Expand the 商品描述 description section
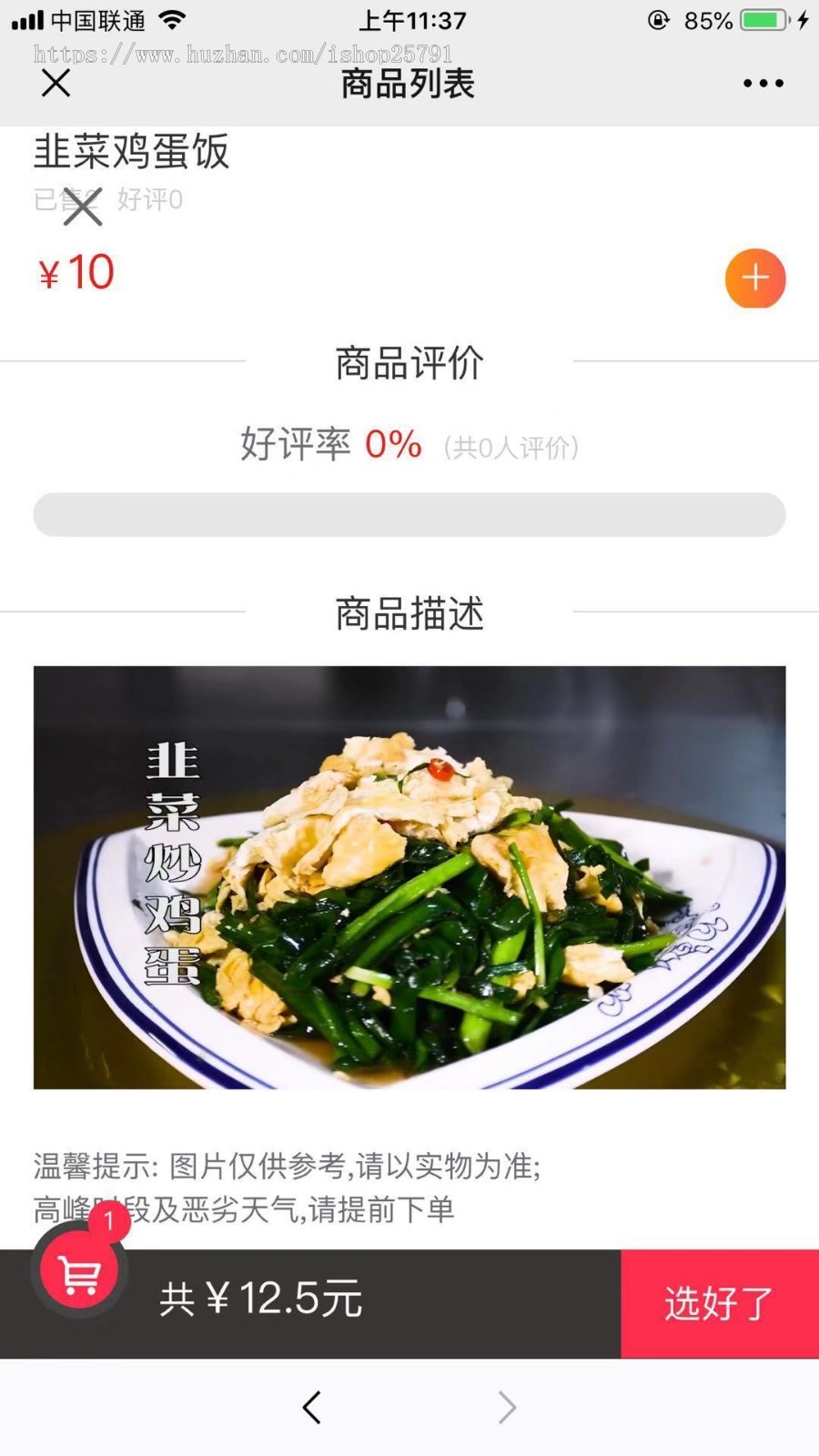Viewport: 819px width, 1456px height. tap(409, 615)
